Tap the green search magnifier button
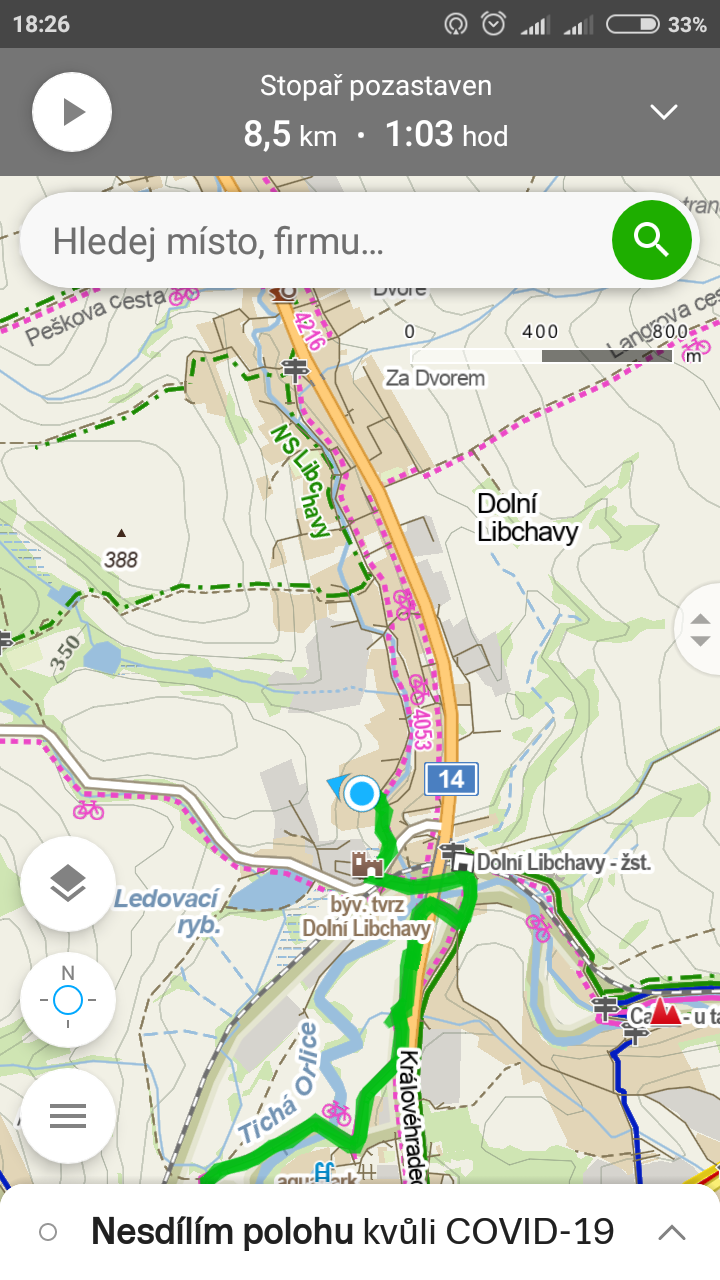This screenshot has width=720, height=1280. tap(652, 240)
